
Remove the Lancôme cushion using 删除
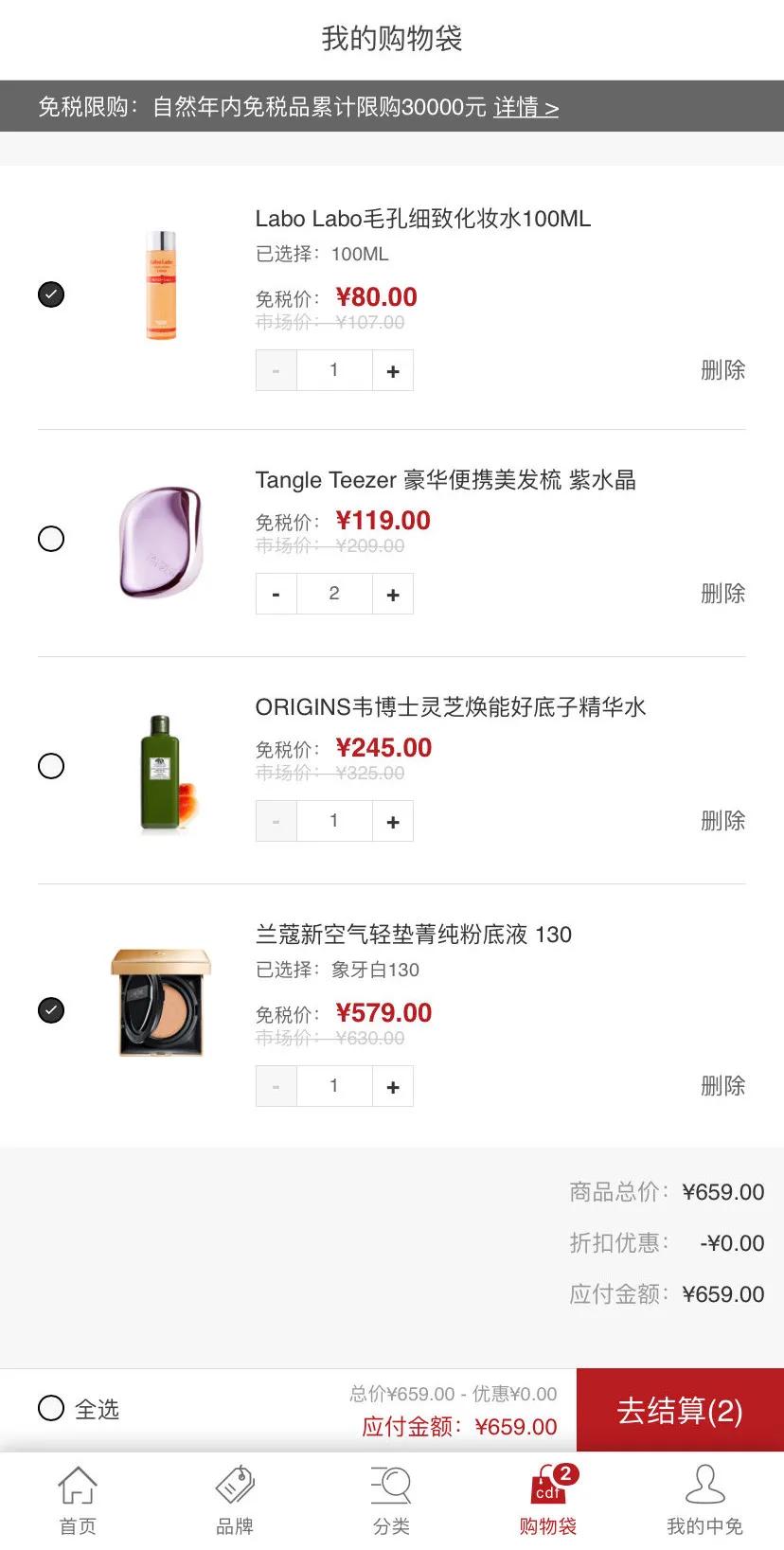click(x=722, y=1086)
